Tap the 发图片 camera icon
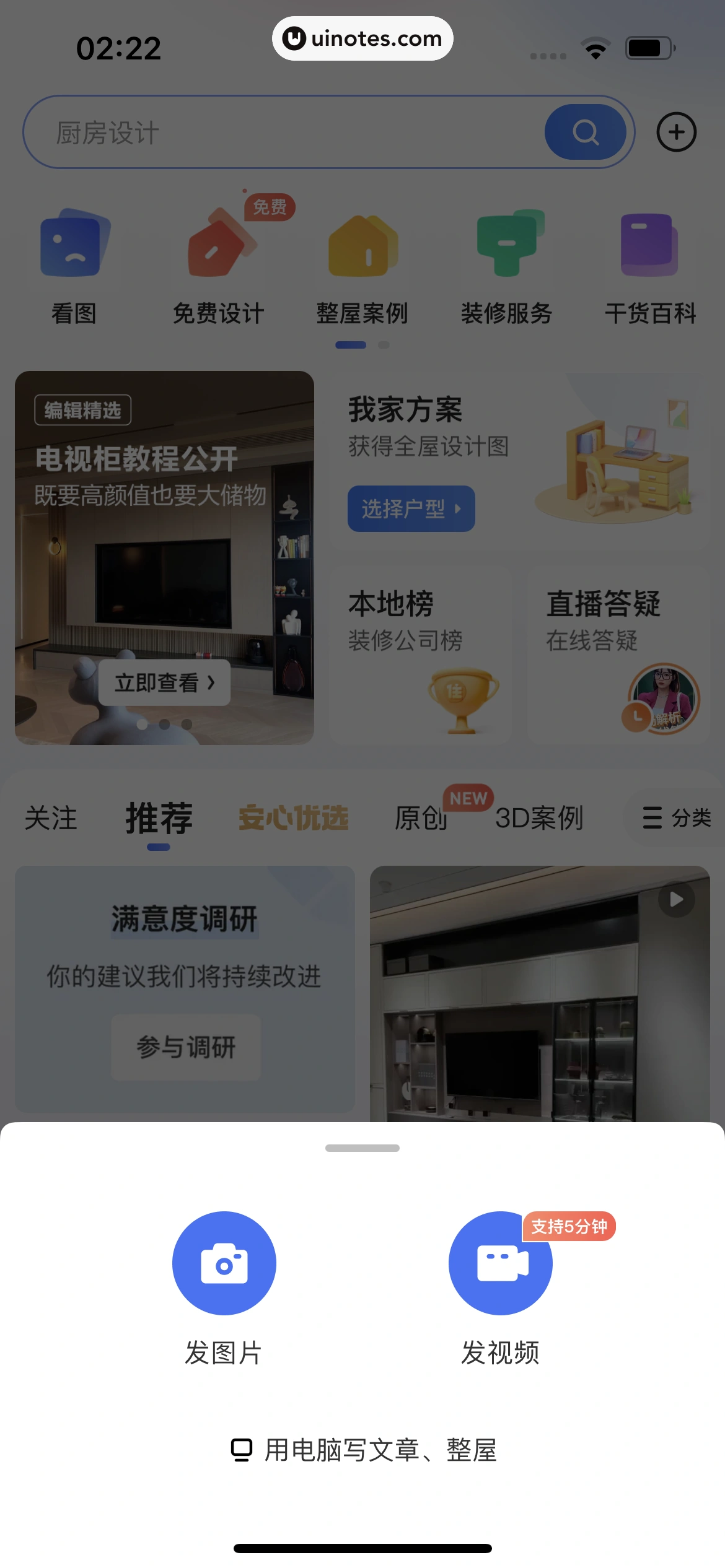This screenshot has width=725, height=1568. click(224, 1263)
